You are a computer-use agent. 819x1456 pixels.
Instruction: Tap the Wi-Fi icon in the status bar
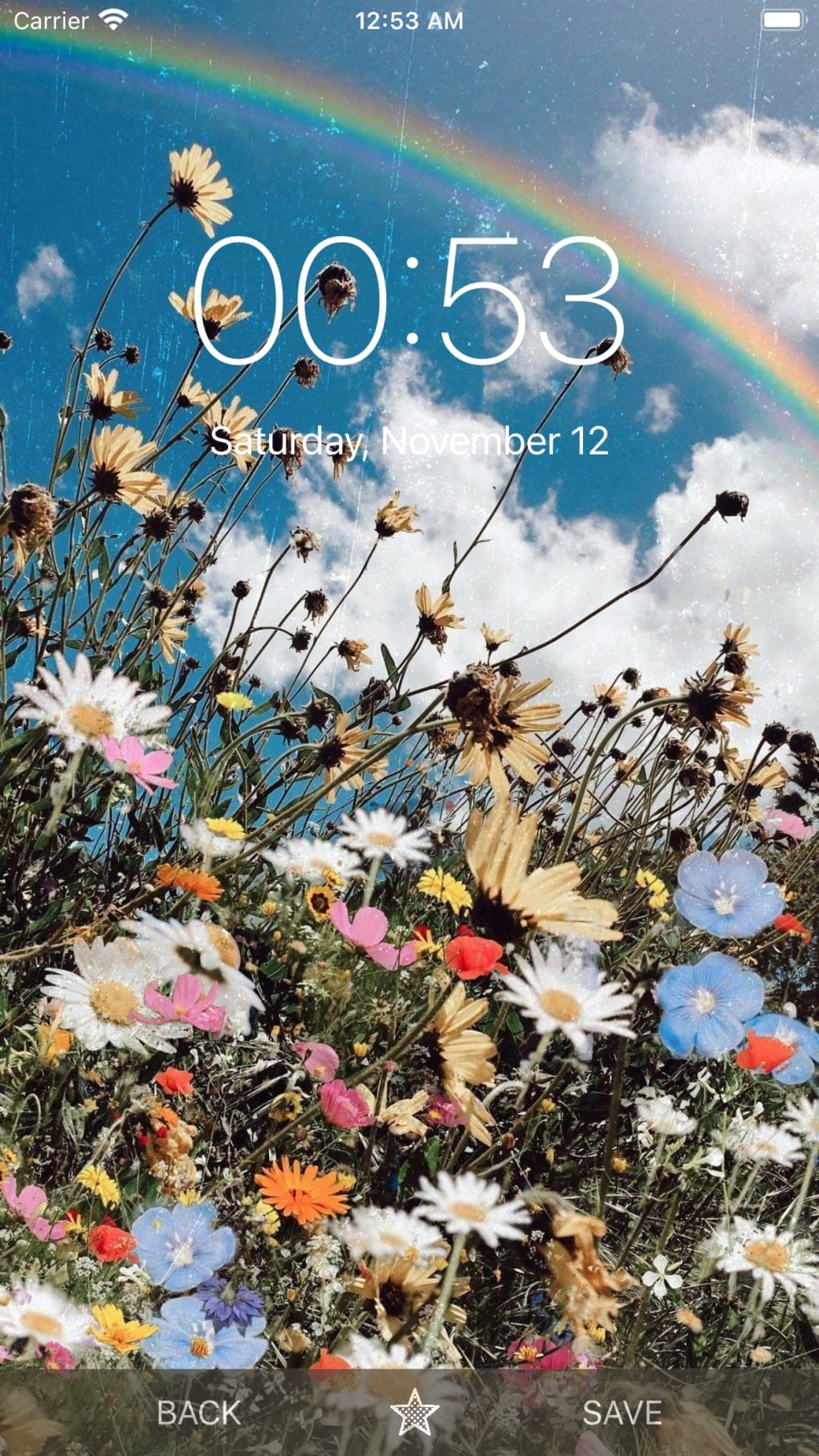[x=112, y=20]
